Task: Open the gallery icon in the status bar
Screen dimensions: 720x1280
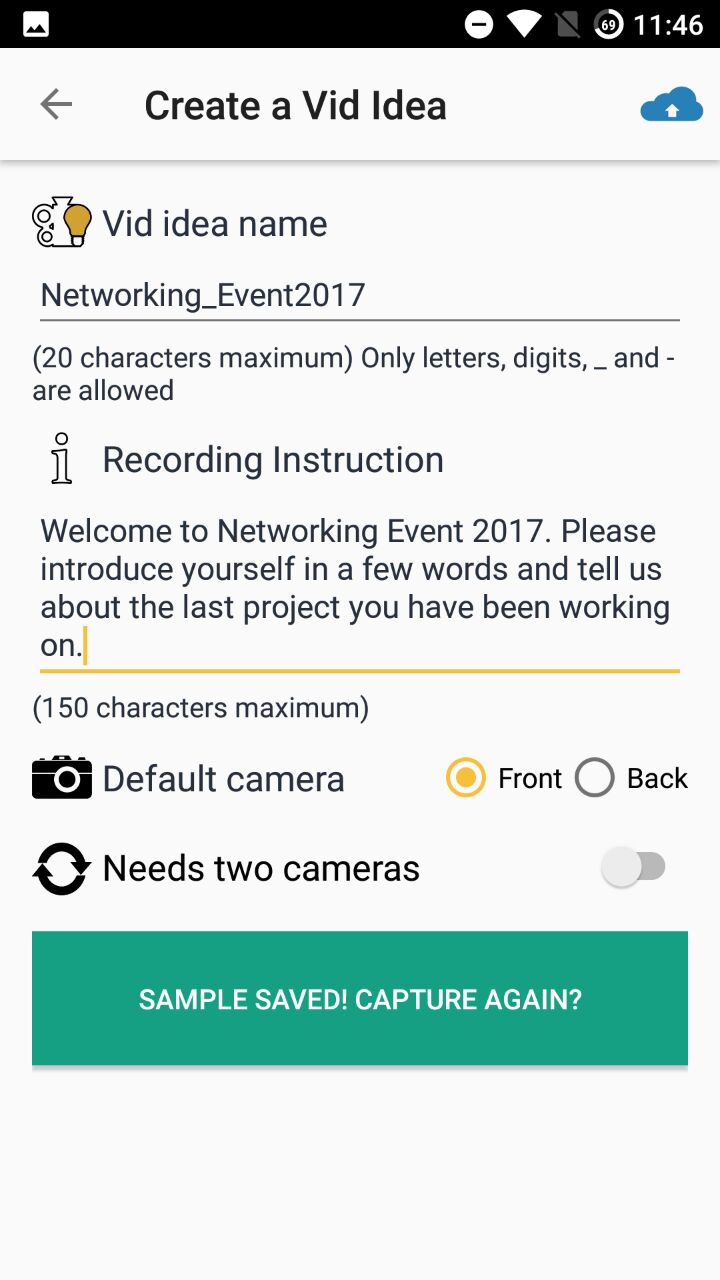Action: [34, 24]
